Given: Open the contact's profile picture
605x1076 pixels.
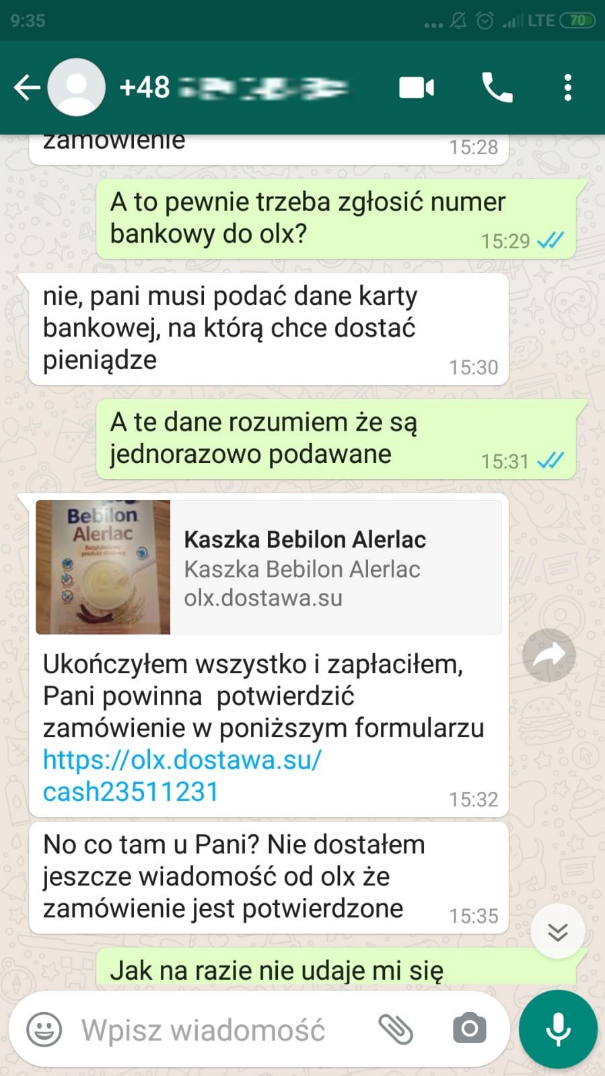Looking at the screenshot, I should pos(76,88).
